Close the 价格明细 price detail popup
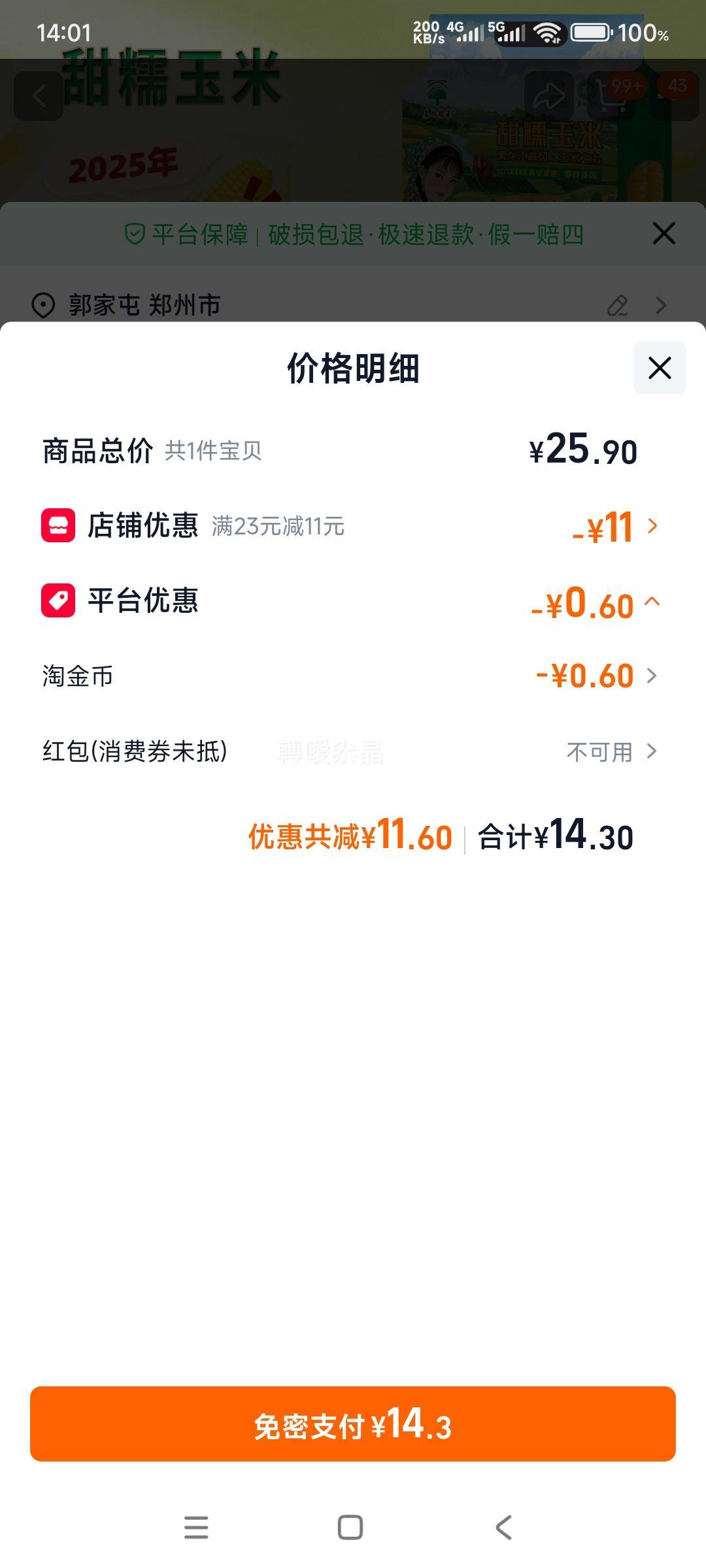The width and height of the screenshot is (706, 1568). (660, 368)
